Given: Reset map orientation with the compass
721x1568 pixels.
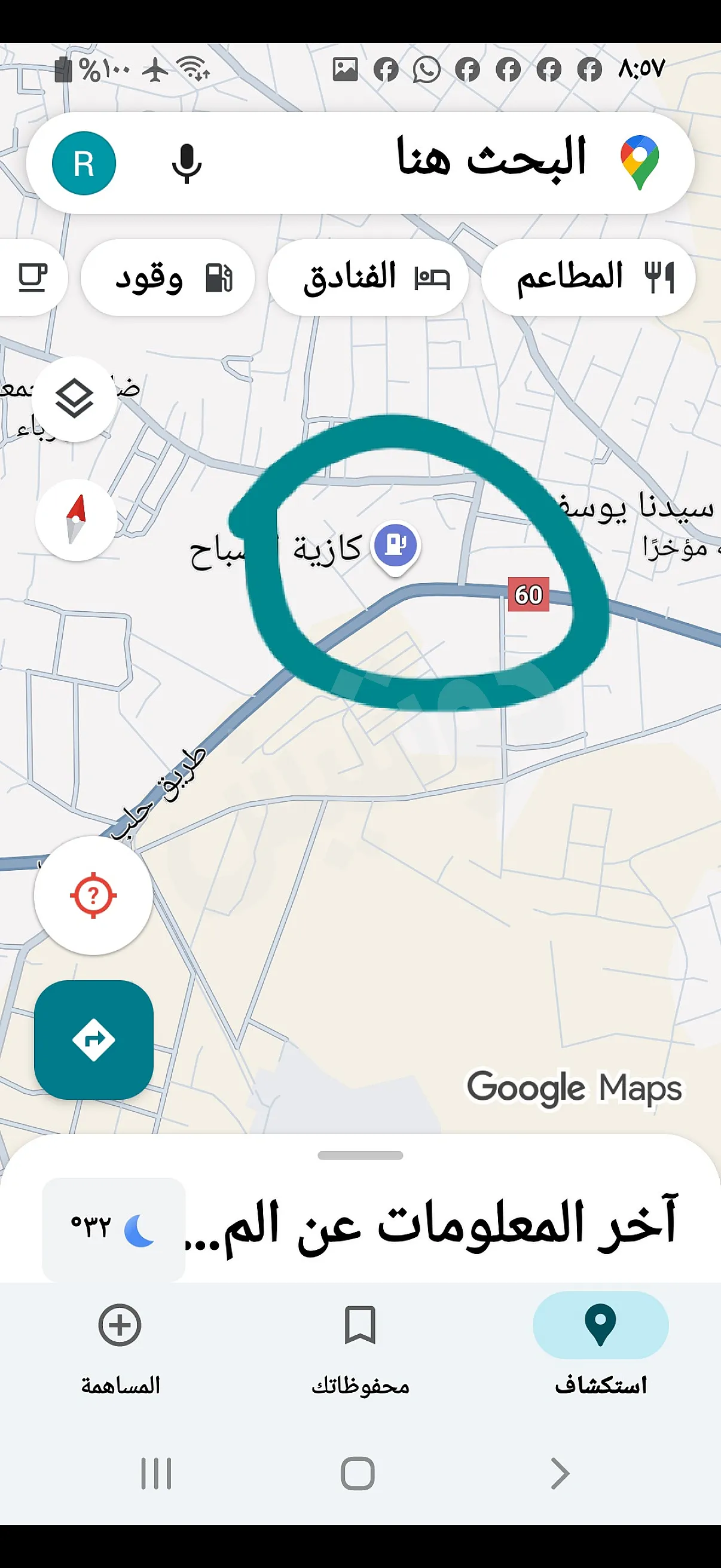Looking at the screenshot, I should point(76,520).
